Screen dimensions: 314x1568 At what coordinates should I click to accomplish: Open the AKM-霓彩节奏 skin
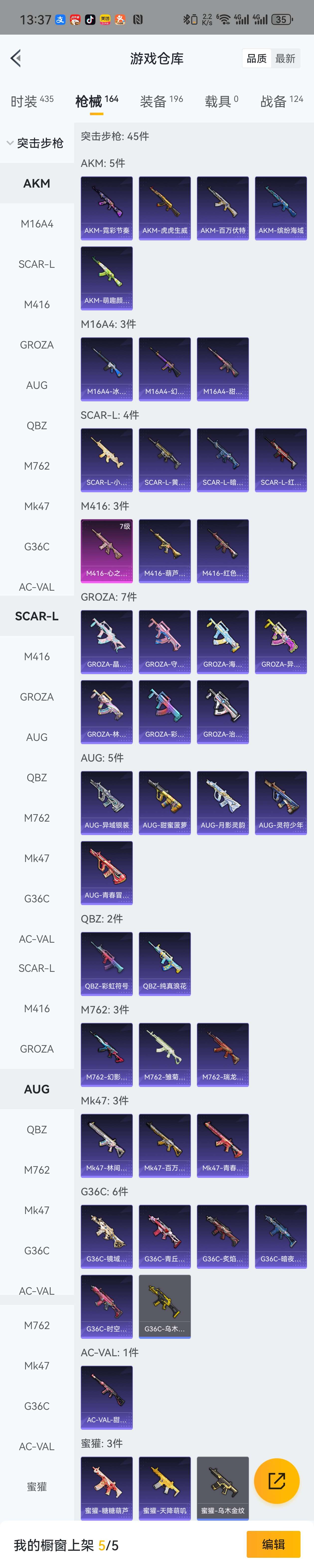106,208
